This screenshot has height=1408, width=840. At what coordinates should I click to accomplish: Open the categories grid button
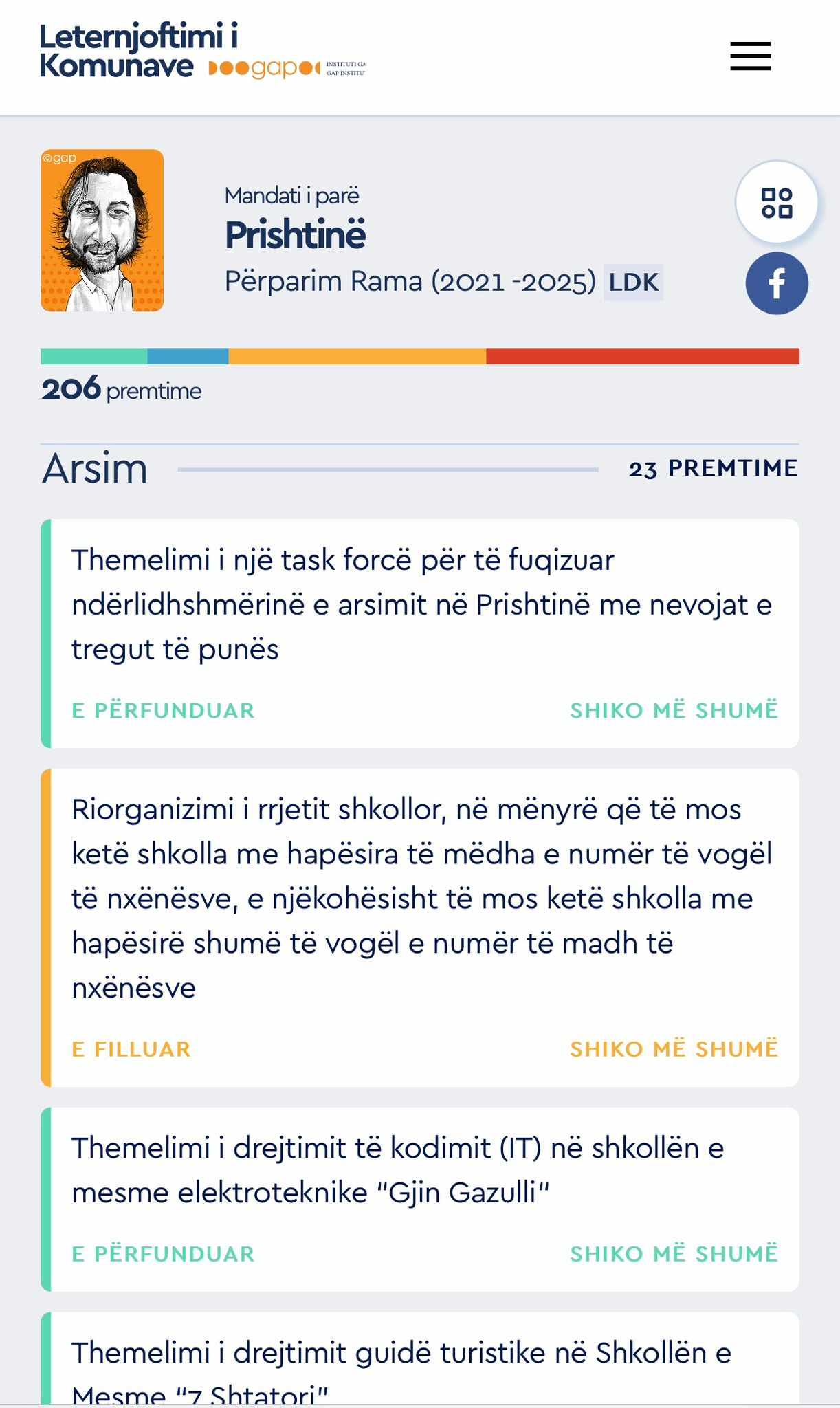tap(777, 203)
